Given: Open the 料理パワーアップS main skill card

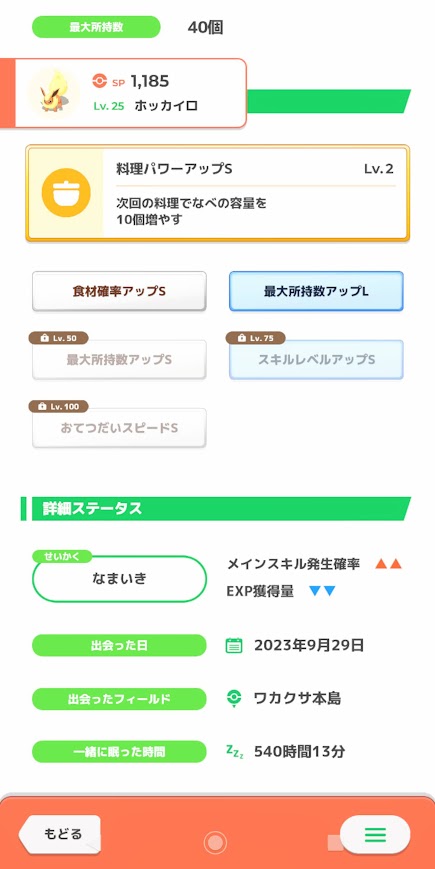Looking at the screenshot, I should click(x=217, y=193).
